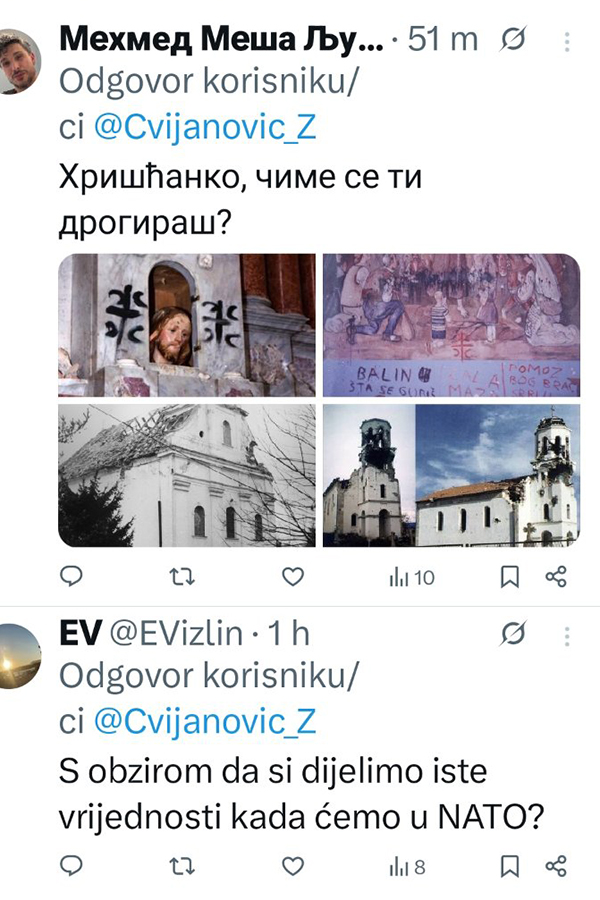The height and width of the screenshot is (900, 600).
Task: Share Мехмед Меша's reply
Action: coord(556,577)
